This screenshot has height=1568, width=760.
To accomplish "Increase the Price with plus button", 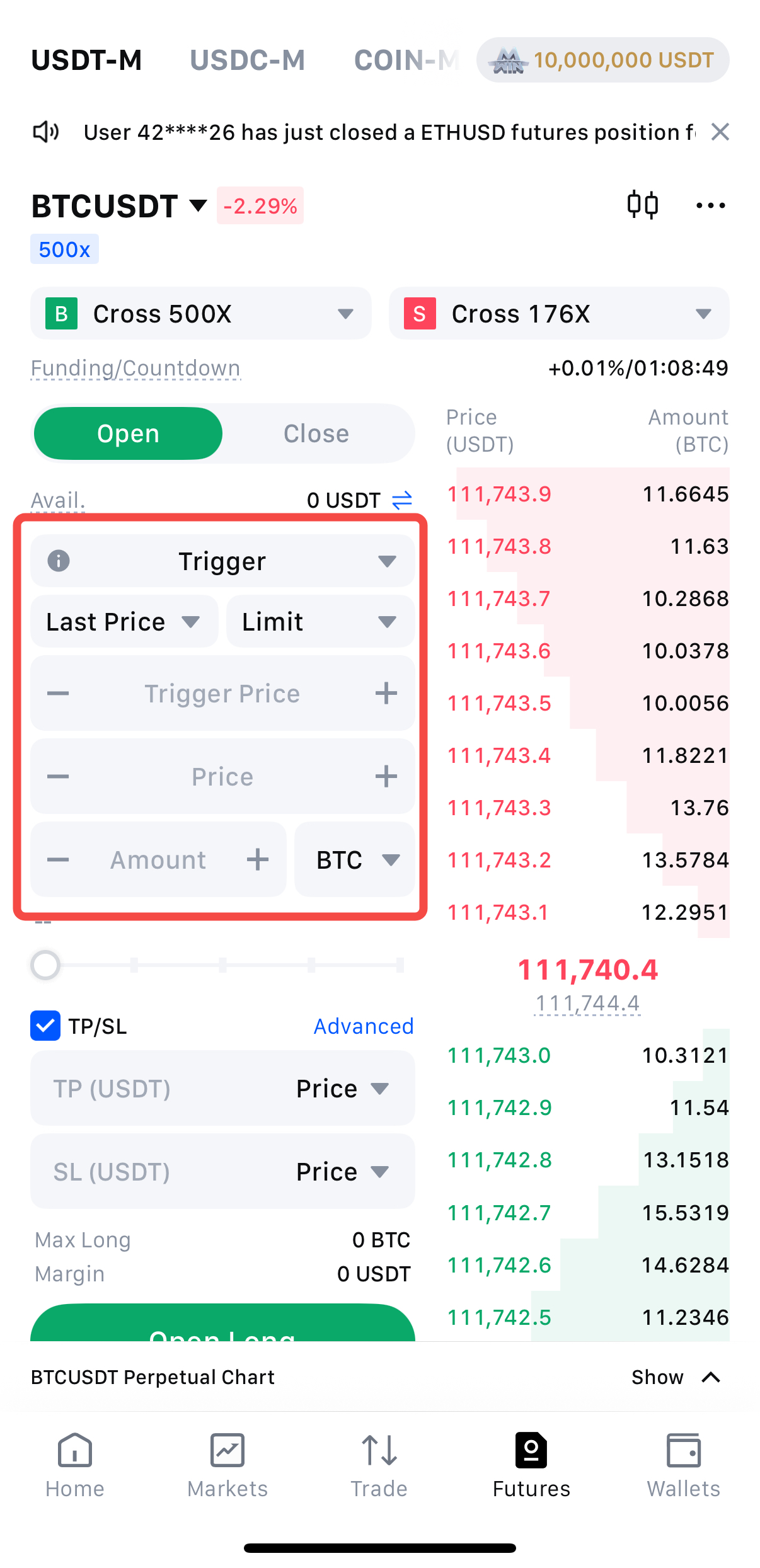I will [386, 777].
